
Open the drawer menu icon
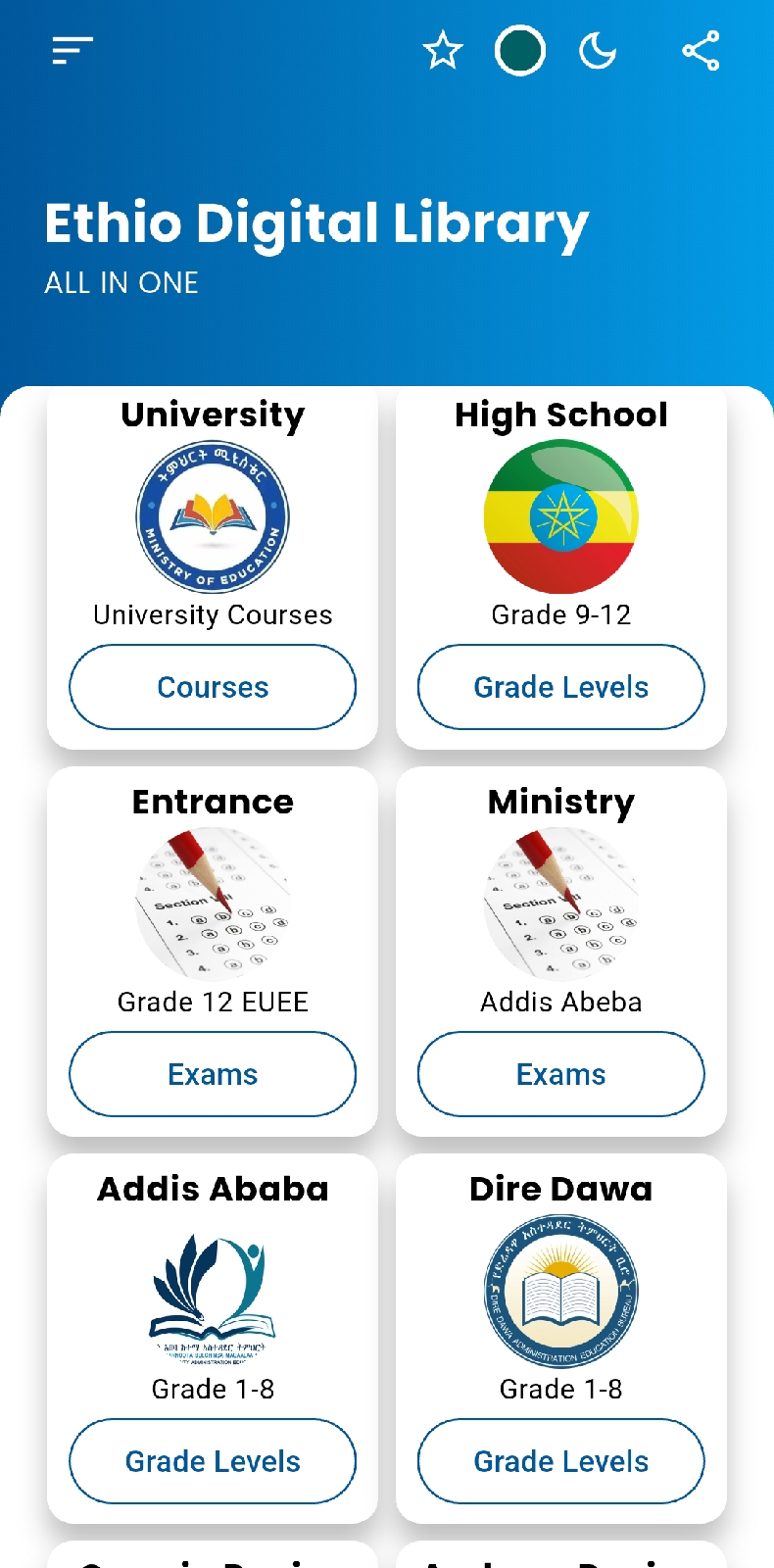click(x=73, y=51)
